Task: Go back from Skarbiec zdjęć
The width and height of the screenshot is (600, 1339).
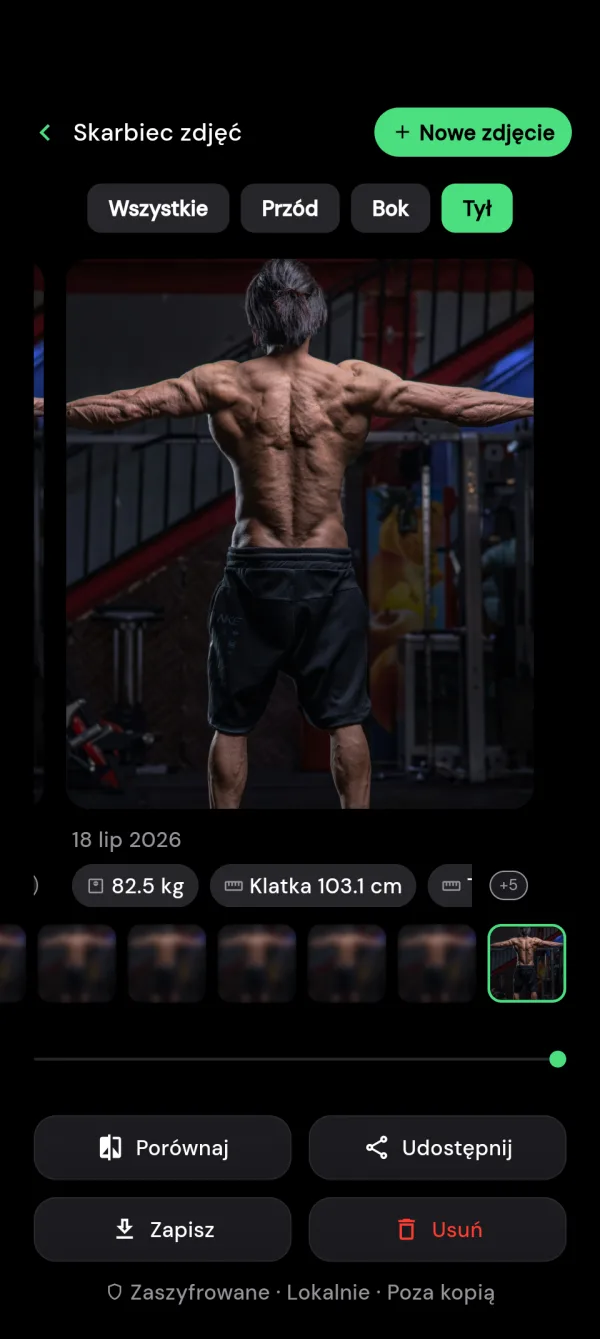Action: tap(44, 133)
